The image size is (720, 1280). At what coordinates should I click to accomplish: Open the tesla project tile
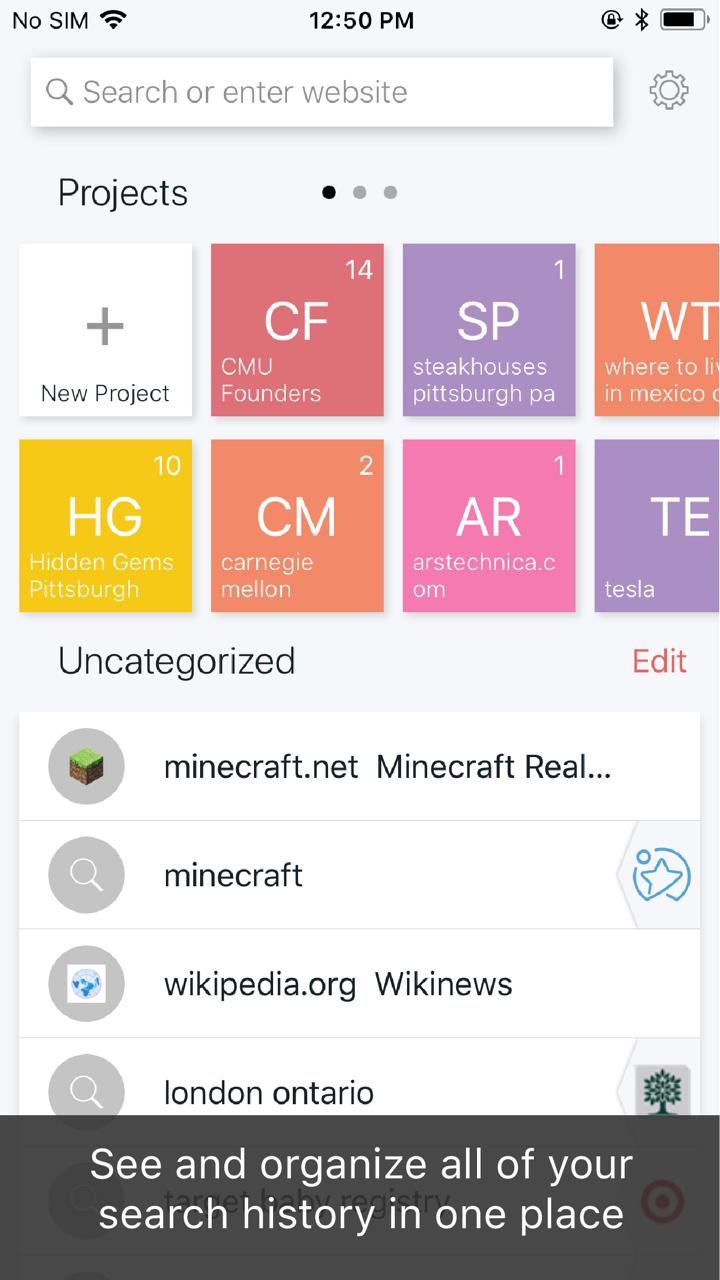(657, 526)
